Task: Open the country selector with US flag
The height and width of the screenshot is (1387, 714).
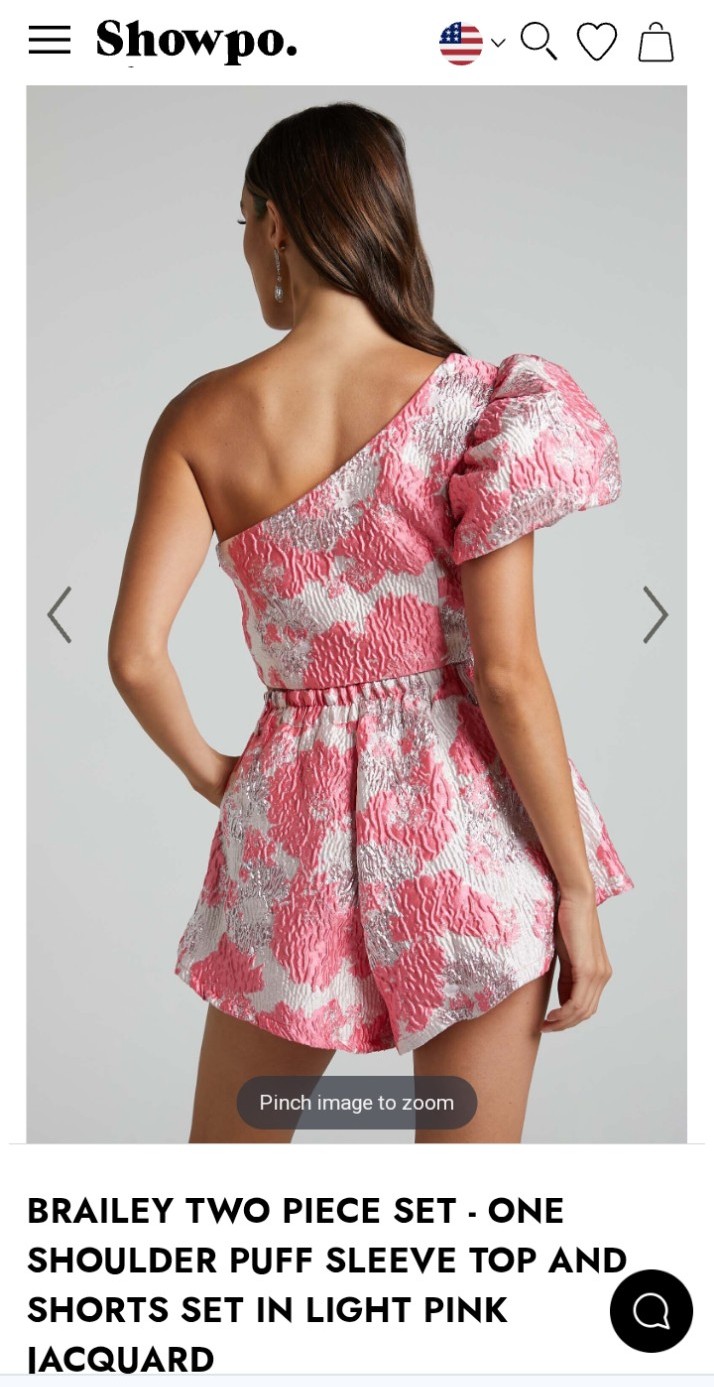Action: 472,43
